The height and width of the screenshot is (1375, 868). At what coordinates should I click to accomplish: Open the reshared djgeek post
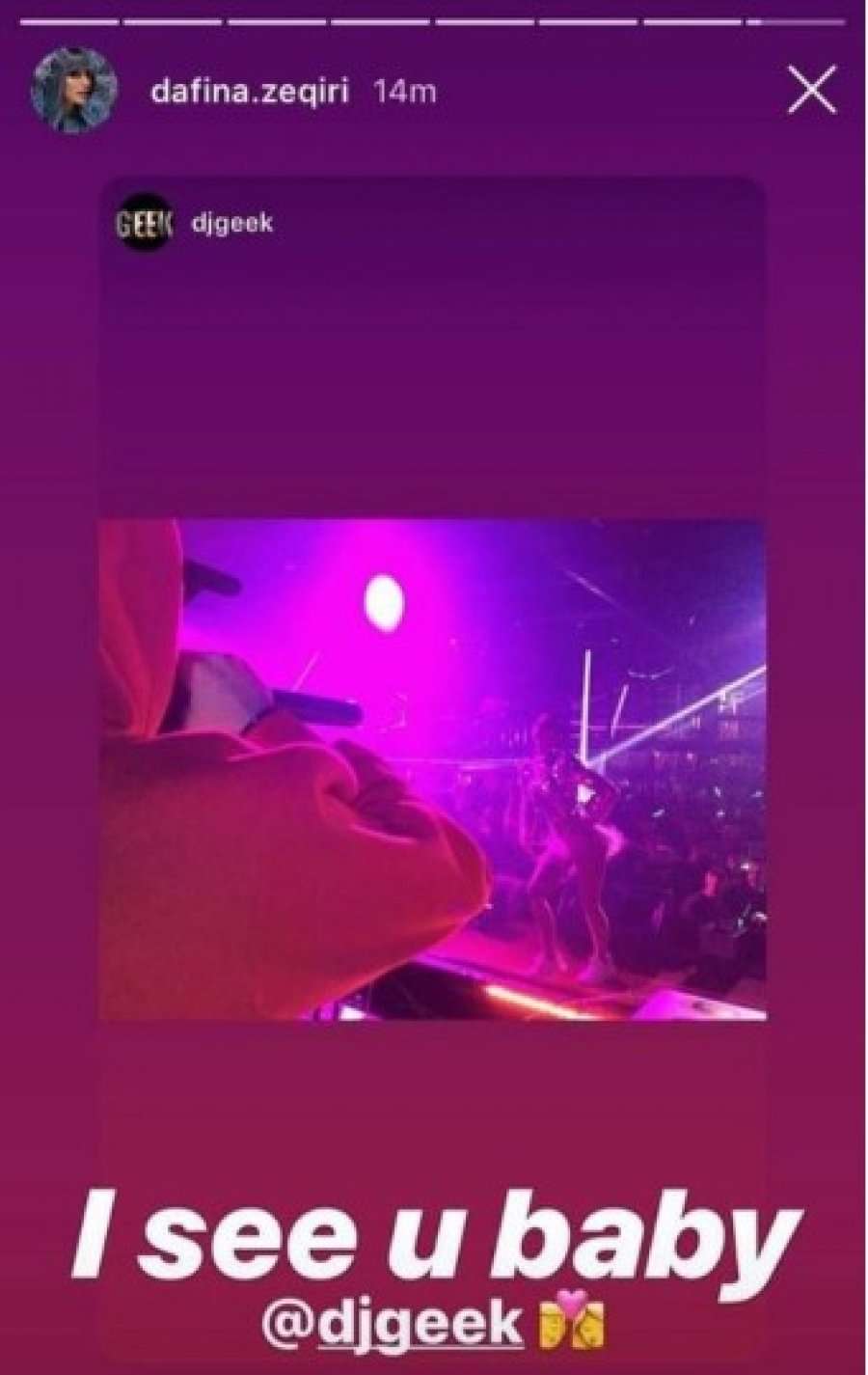point(432,768)
